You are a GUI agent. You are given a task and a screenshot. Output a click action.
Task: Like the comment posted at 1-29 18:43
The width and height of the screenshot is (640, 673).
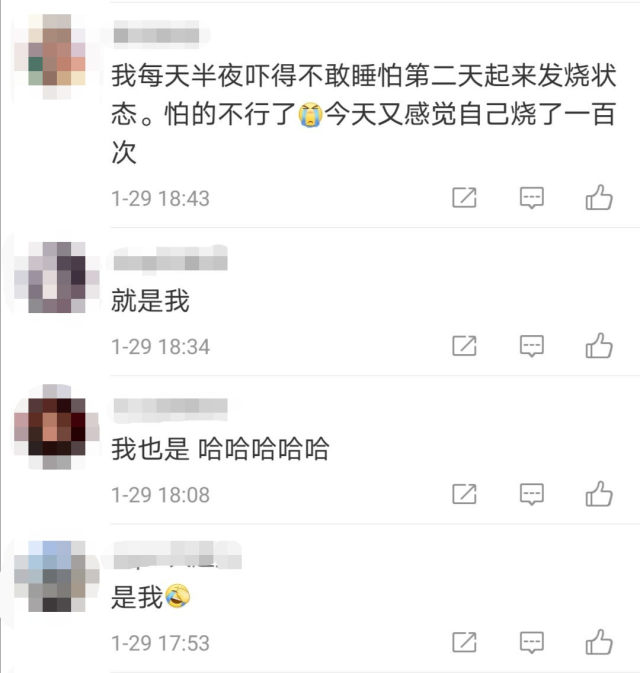click(x=598, y=198)
